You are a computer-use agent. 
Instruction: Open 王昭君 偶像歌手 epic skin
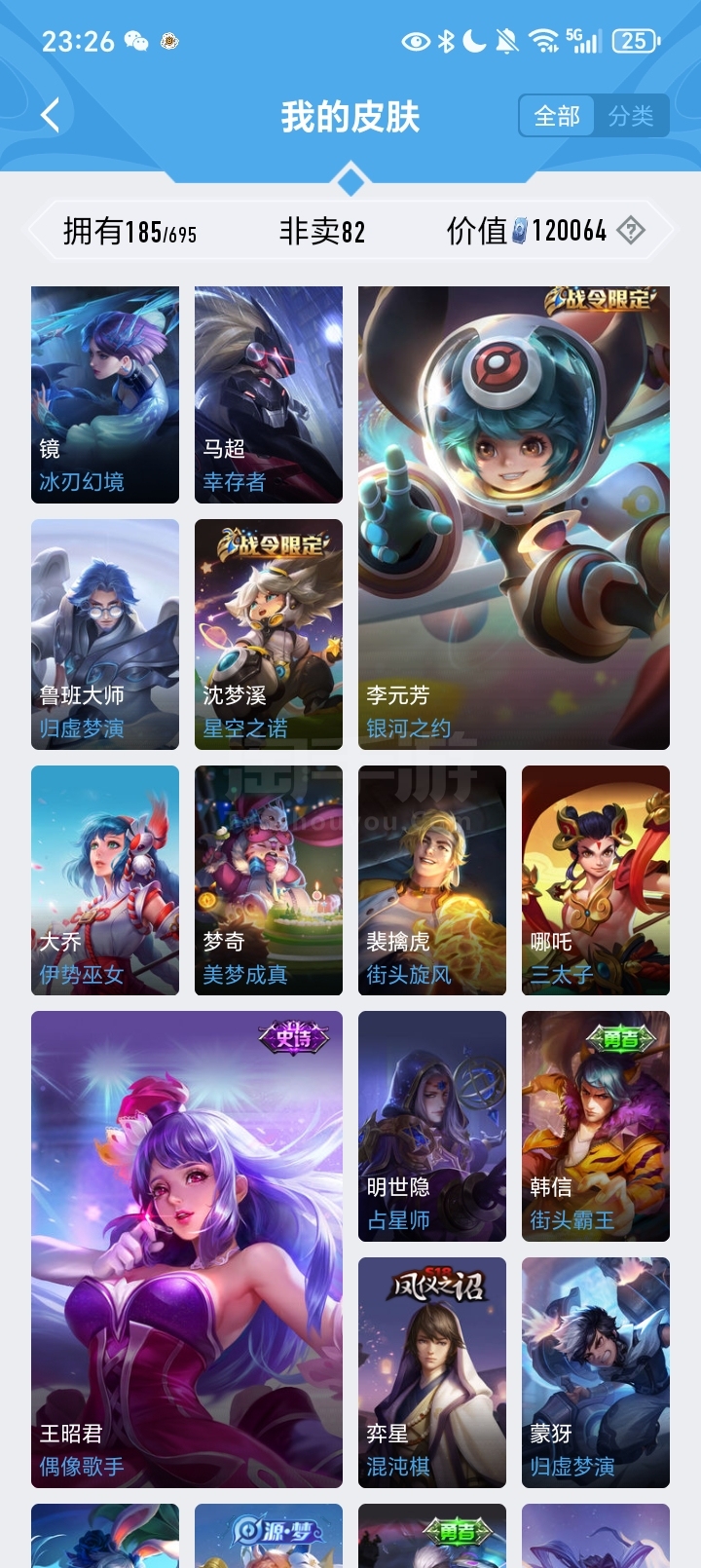click(x=187, y=1250)
